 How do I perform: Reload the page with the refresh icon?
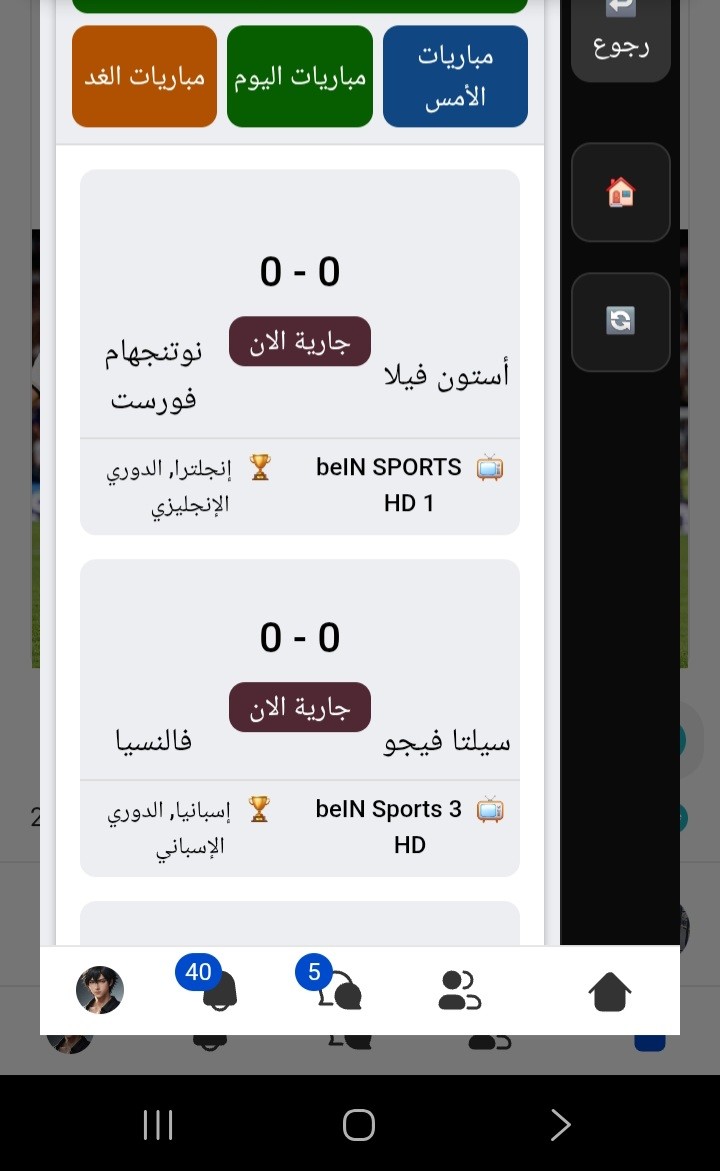click(x=620, y=321)
